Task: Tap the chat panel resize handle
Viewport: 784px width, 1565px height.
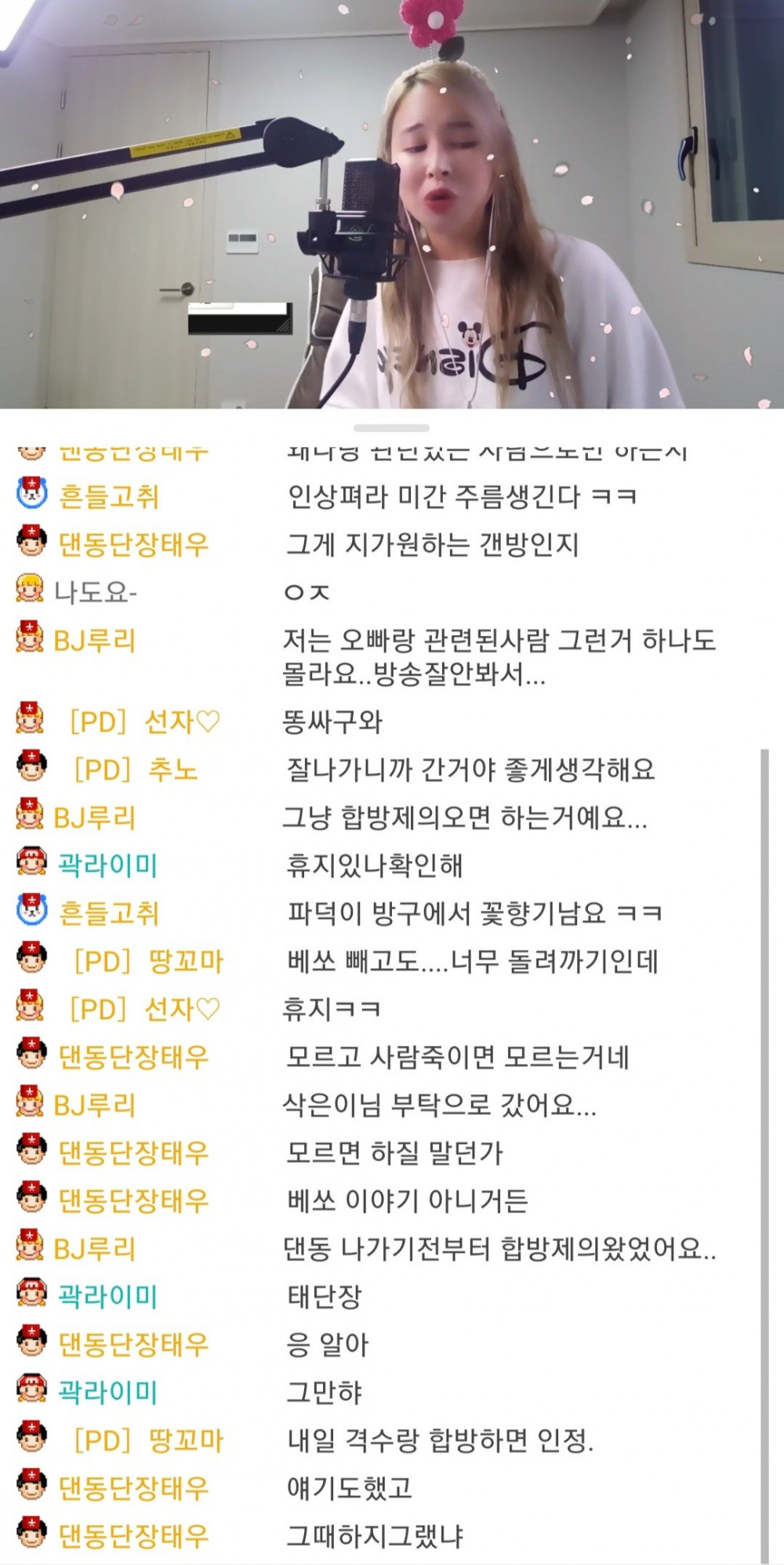Action: 391,428
